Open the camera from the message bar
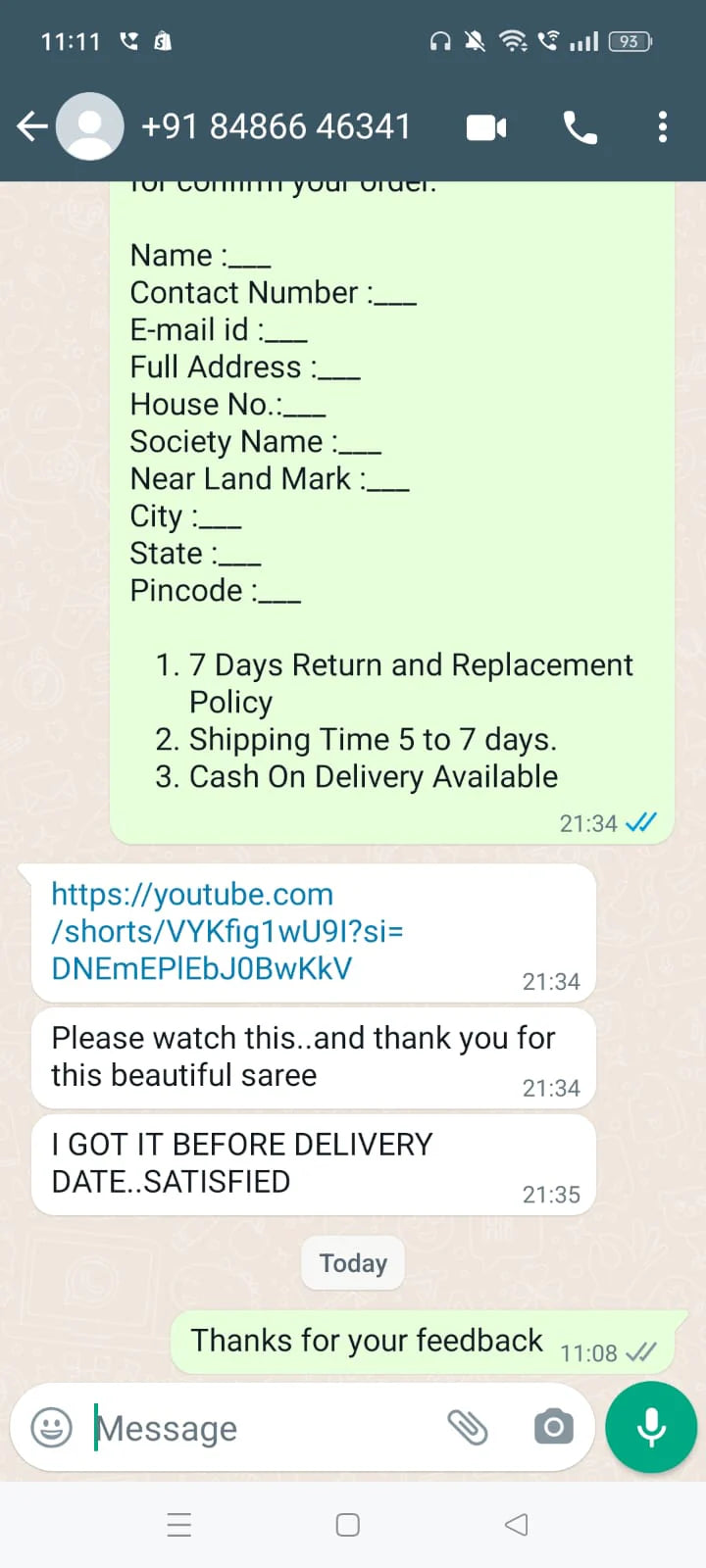The width and height of the screenshot is (706, 1568). pos(554,1427)
